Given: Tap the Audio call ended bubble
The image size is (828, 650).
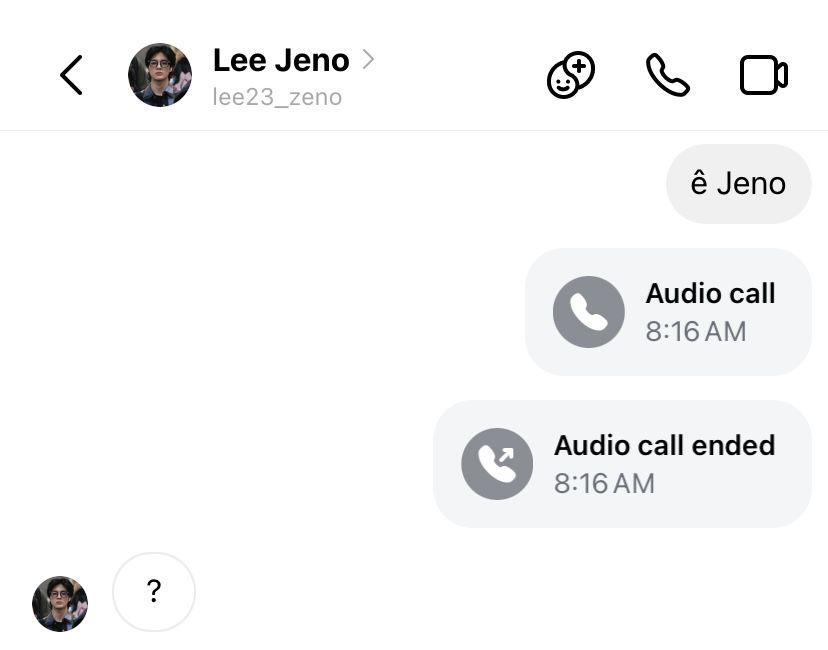Looking at the screenshot, I should coord(622,464).
